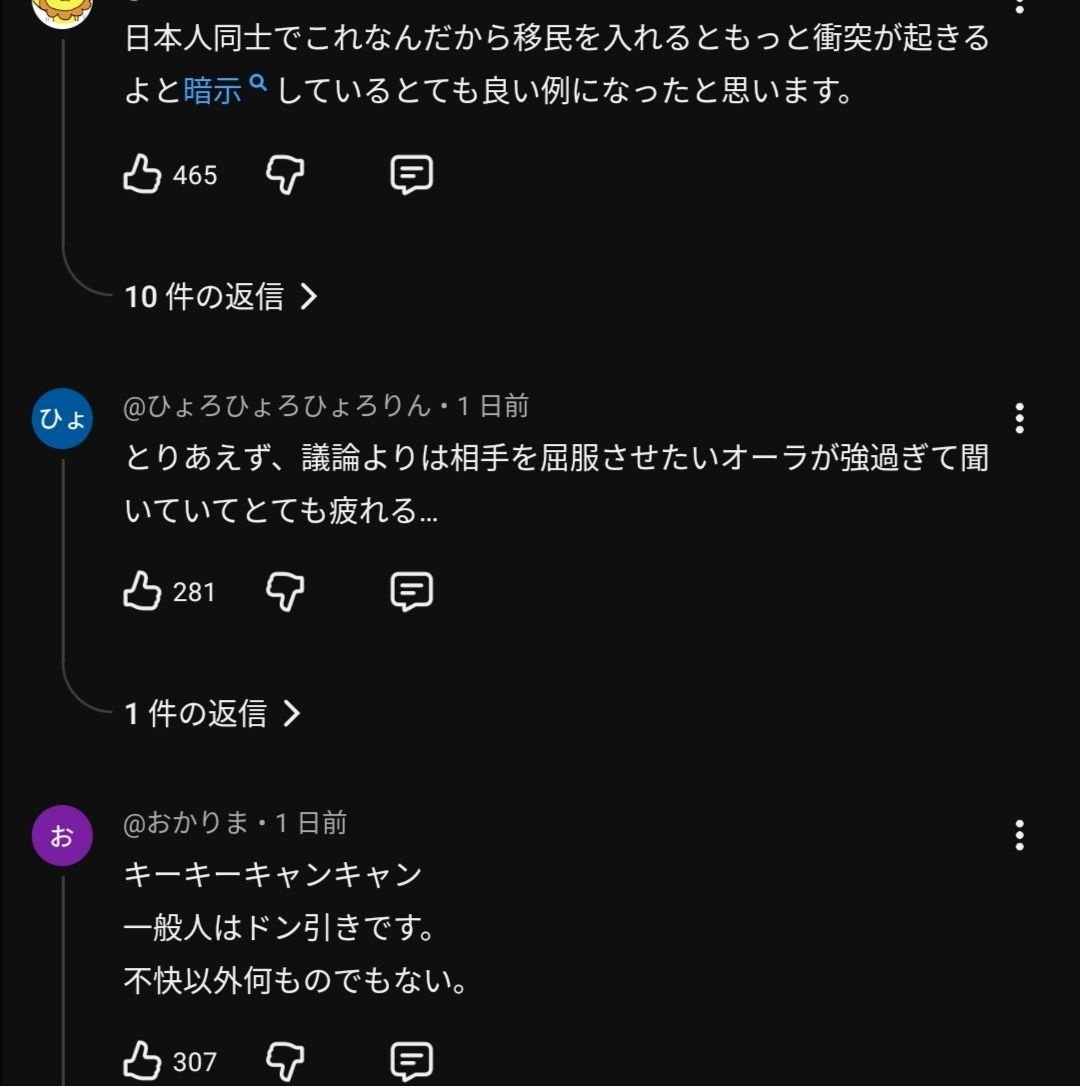Expand the 1 件の返信 reply
1080x1086 pixels.
pos(212,713)
